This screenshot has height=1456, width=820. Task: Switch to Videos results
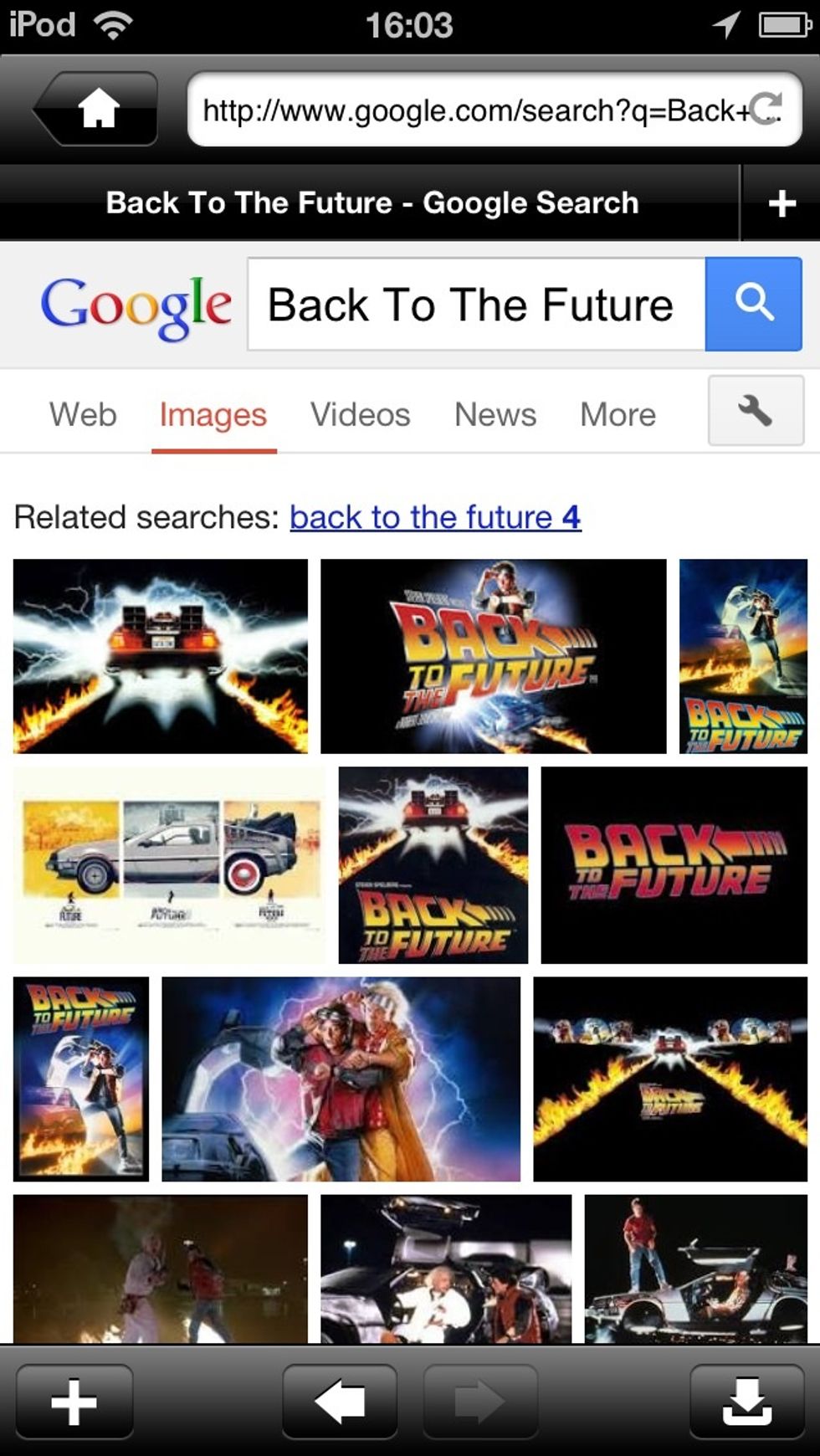[360, 414]
